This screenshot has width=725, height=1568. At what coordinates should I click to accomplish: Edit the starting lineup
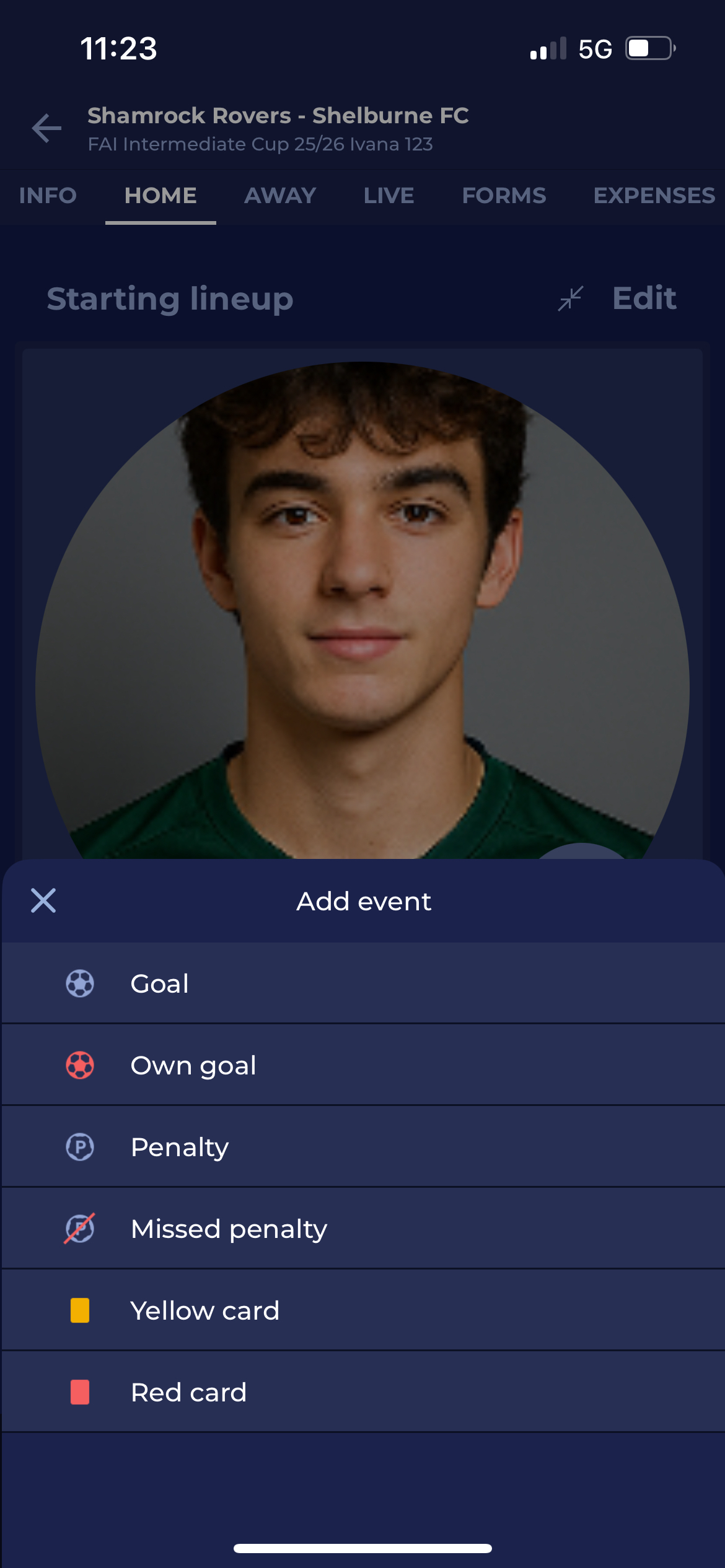coord(644,298)
